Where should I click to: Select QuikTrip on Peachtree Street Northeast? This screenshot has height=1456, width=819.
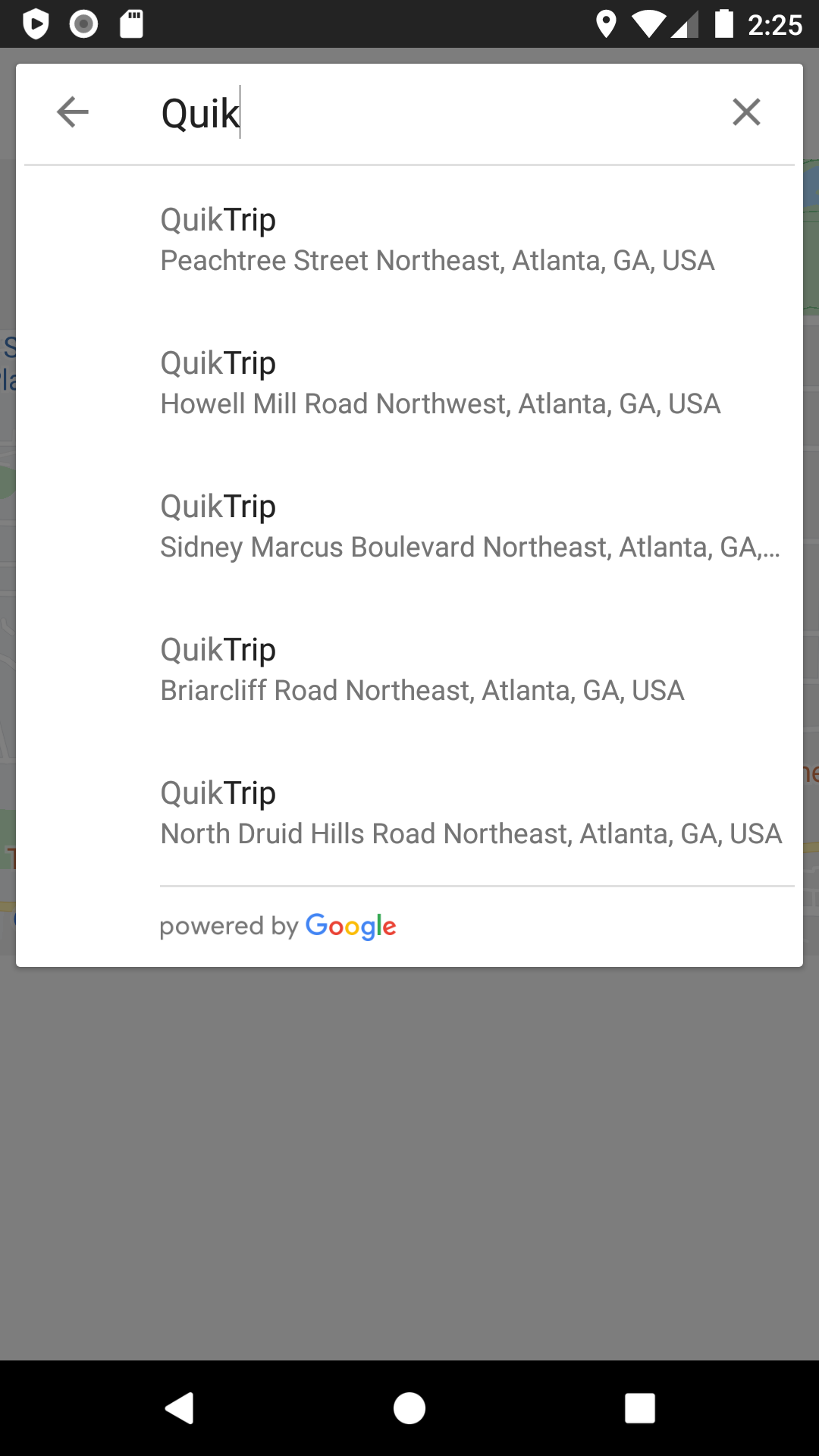click(409, 240)
